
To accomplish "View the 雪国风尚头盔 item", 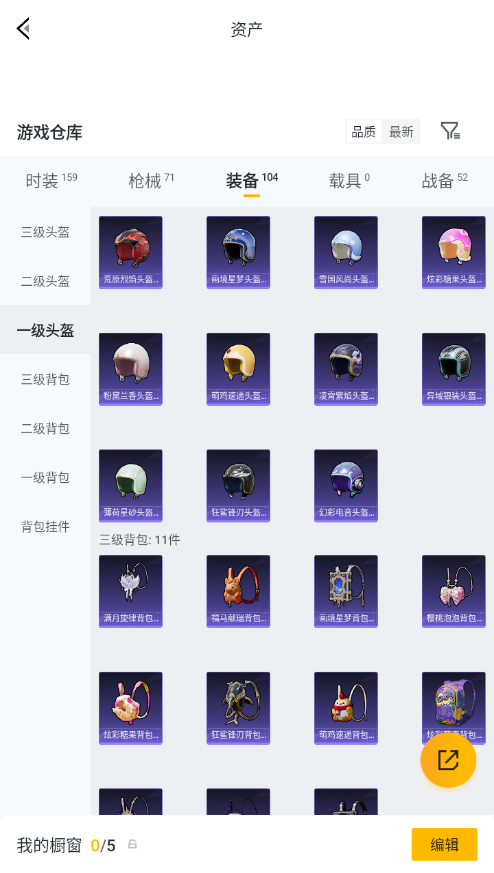I will click(346, 252).
